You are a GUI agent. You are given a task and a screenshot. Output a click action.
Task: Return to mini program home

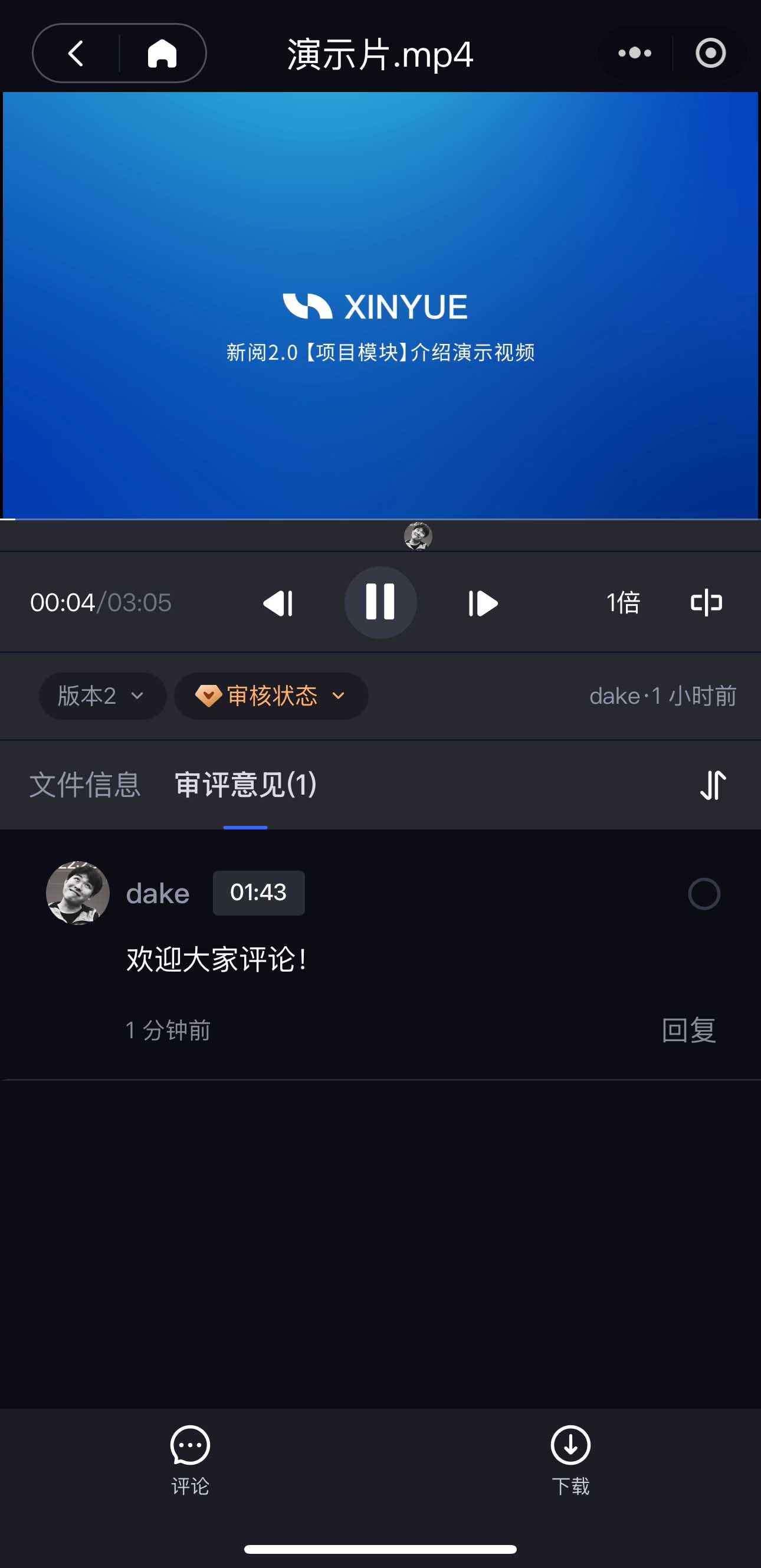click(x=162, y=54)
